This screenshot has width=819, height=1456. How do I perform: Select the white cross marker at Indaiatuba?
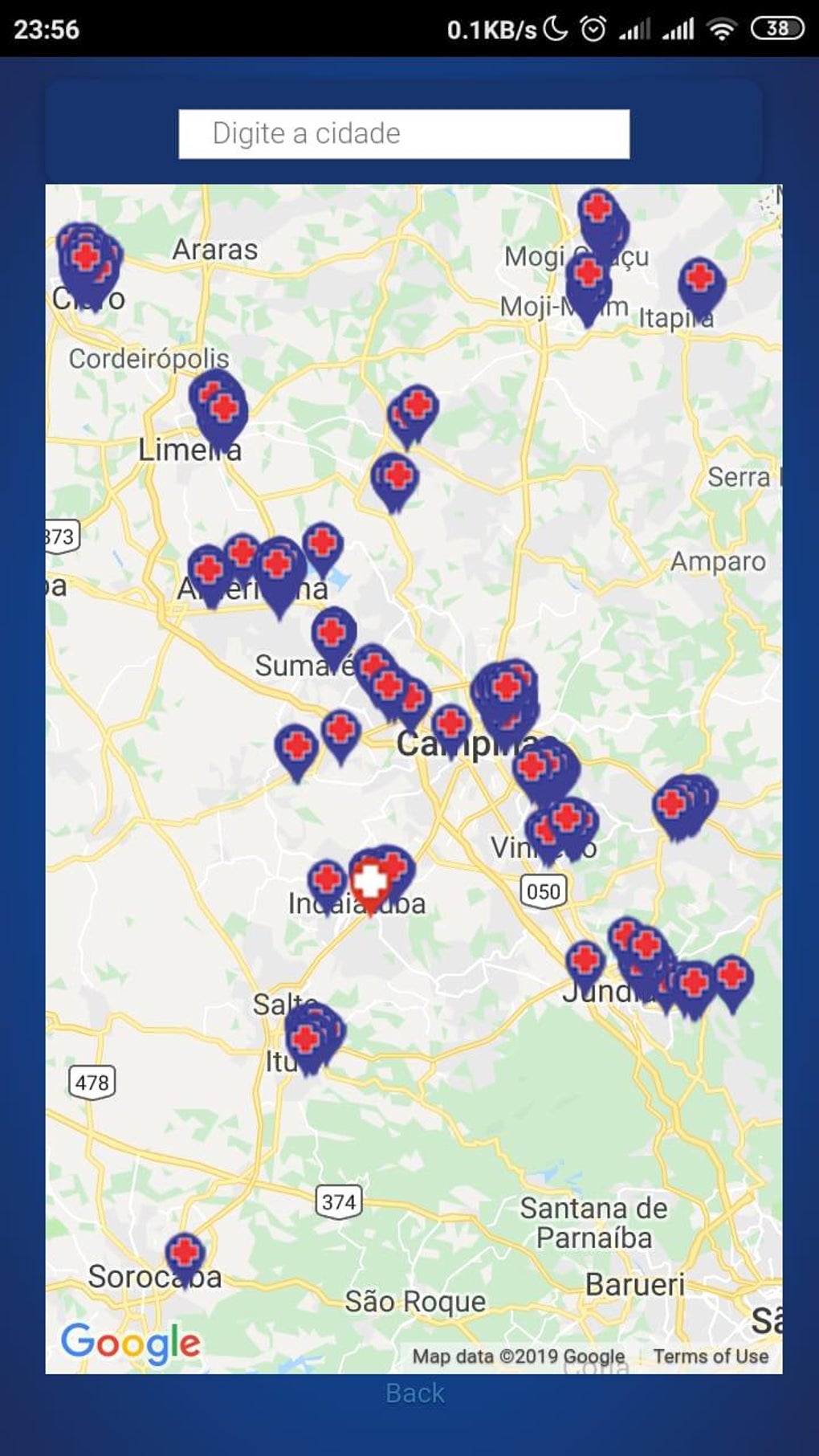[x=369, y=883]
